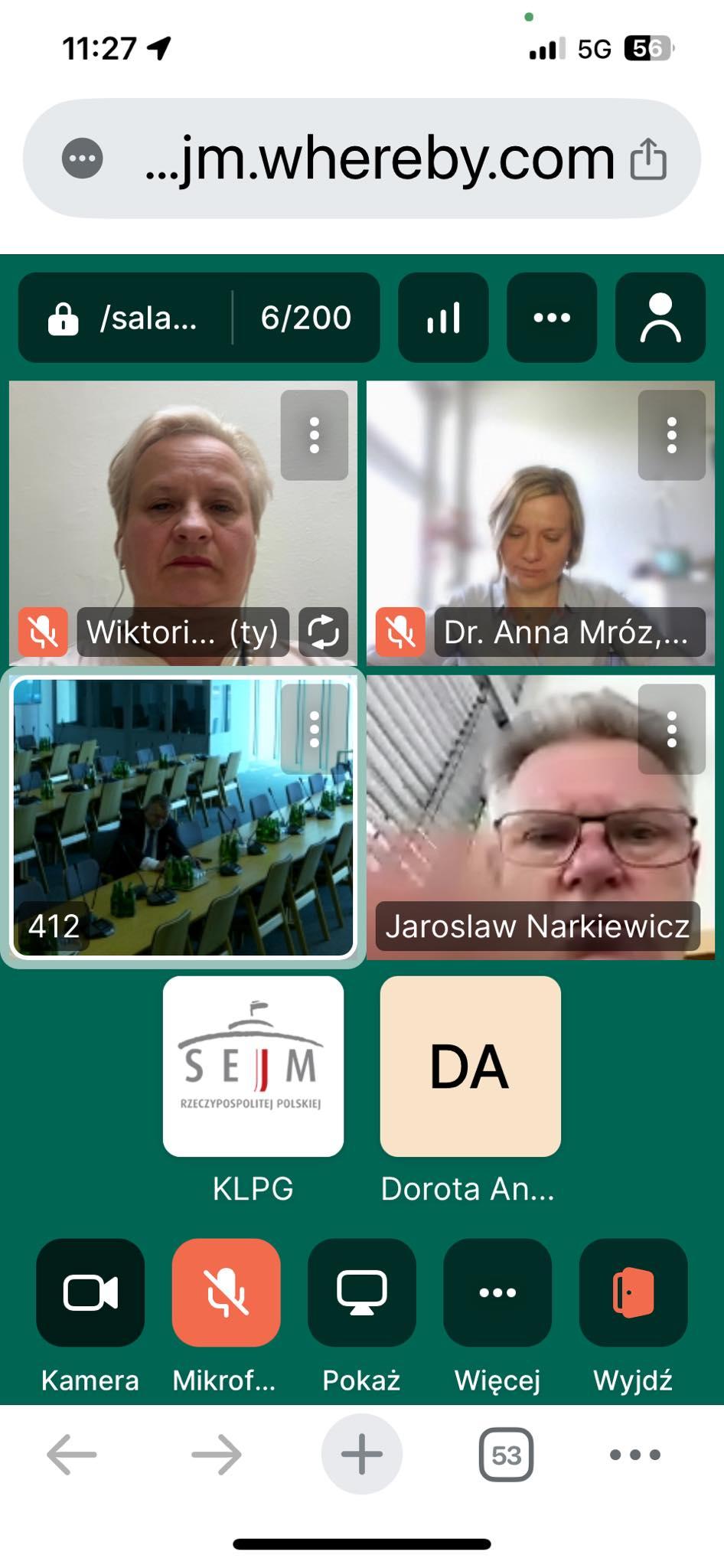
Task: Open the top room options menu
Action: tap(552, 318)
